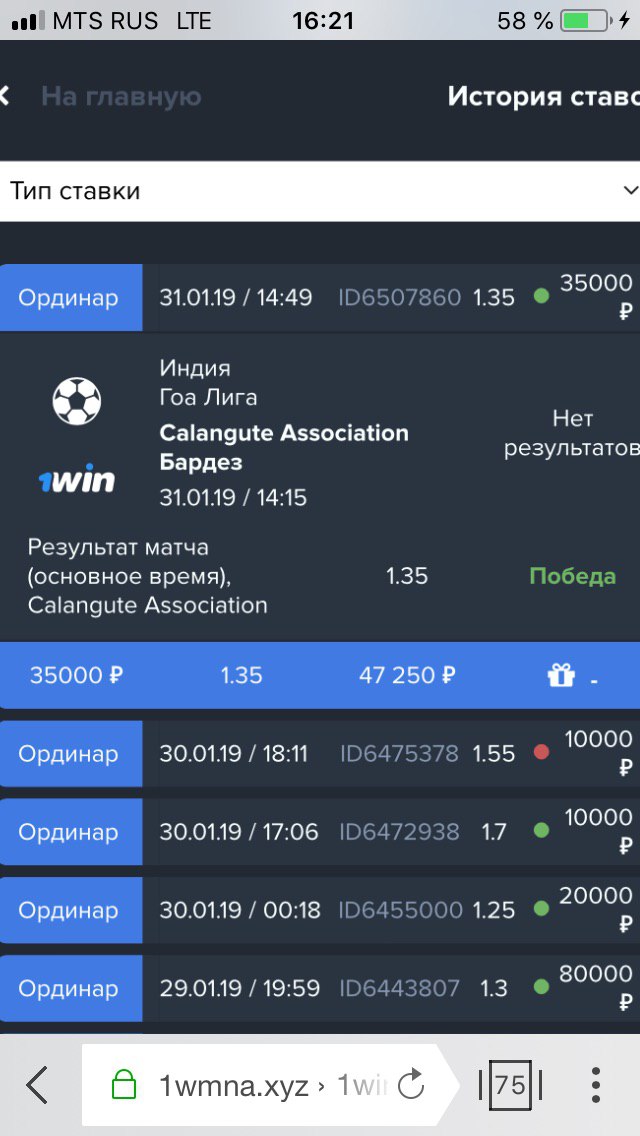
Task: Reload the page in the address bar
Action: [x=410, y=1085]
